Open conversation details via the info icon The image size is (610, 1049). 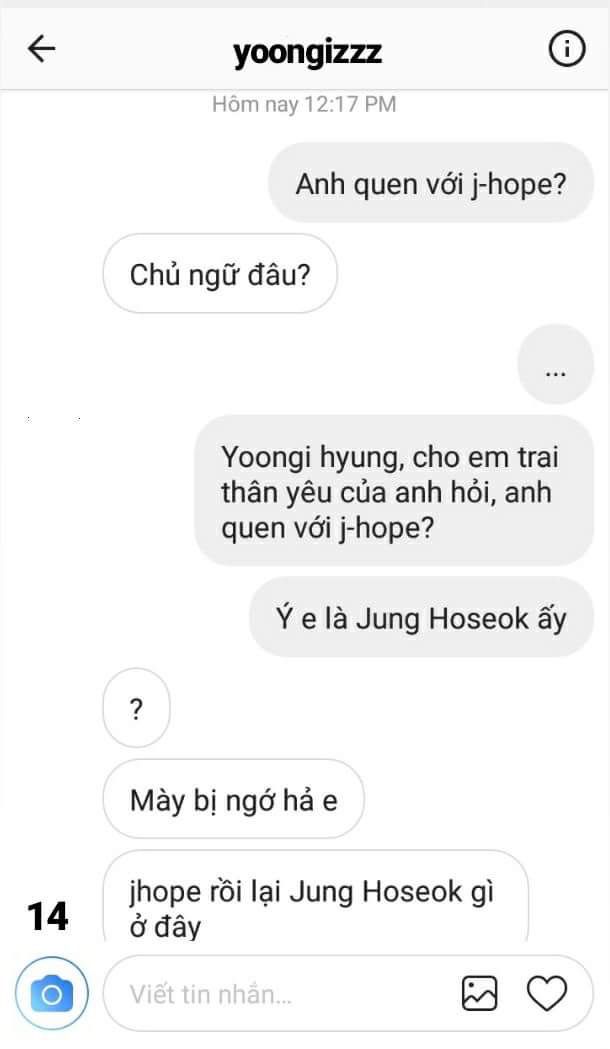(x=567, y=49)
